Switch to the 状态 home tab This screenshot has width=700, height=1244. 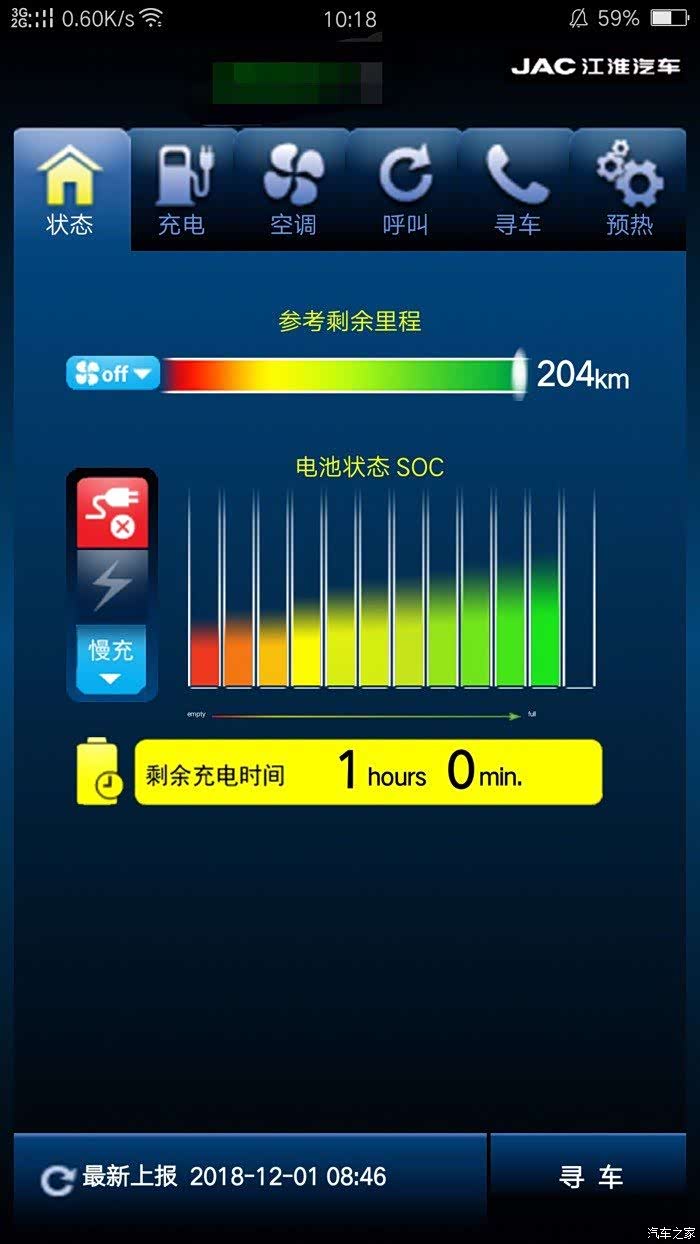tap(71, 189)
